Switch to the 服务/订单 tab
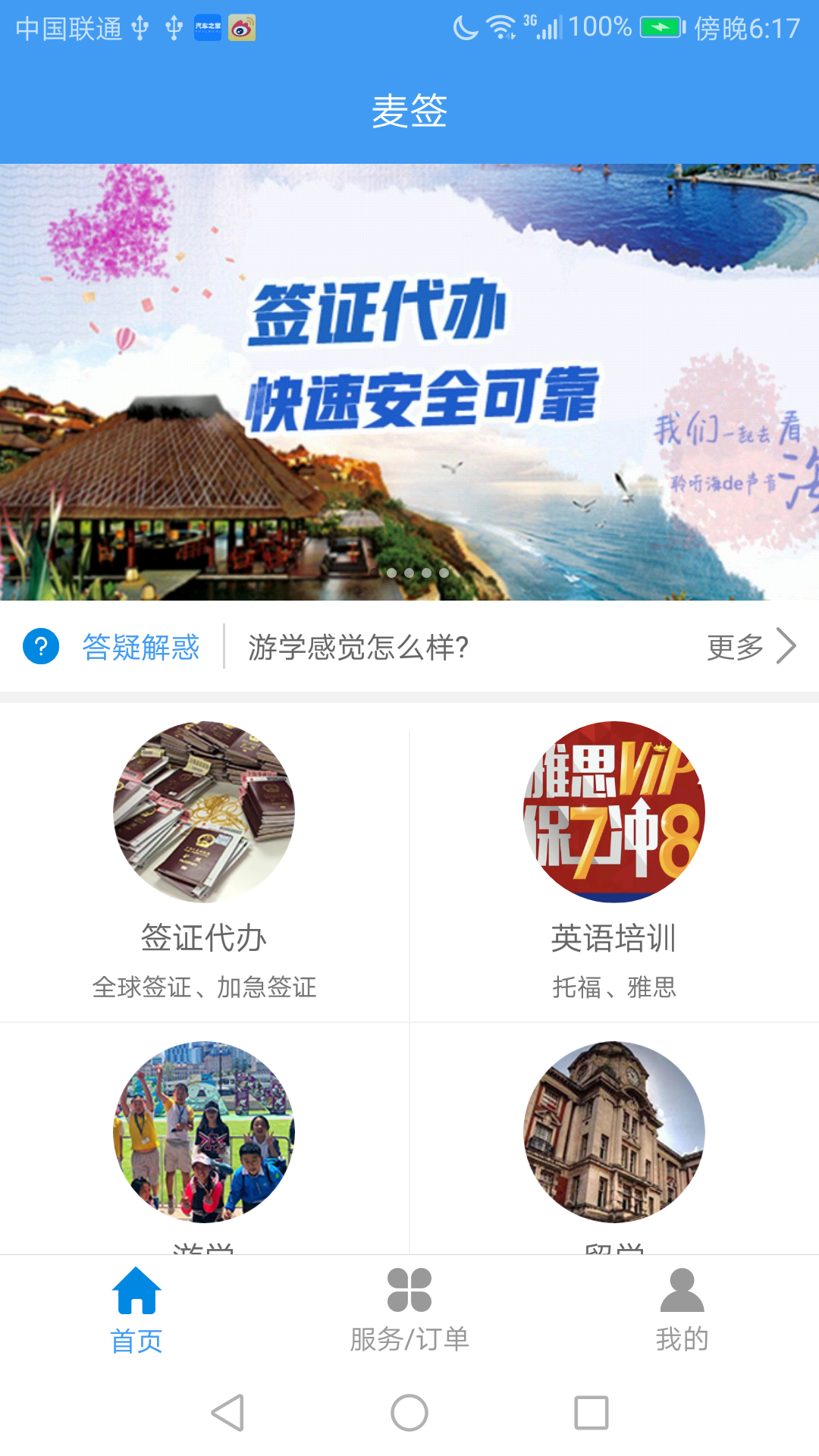The height and width of the screenshot is (1456, 819). [x=409, y=1310]
